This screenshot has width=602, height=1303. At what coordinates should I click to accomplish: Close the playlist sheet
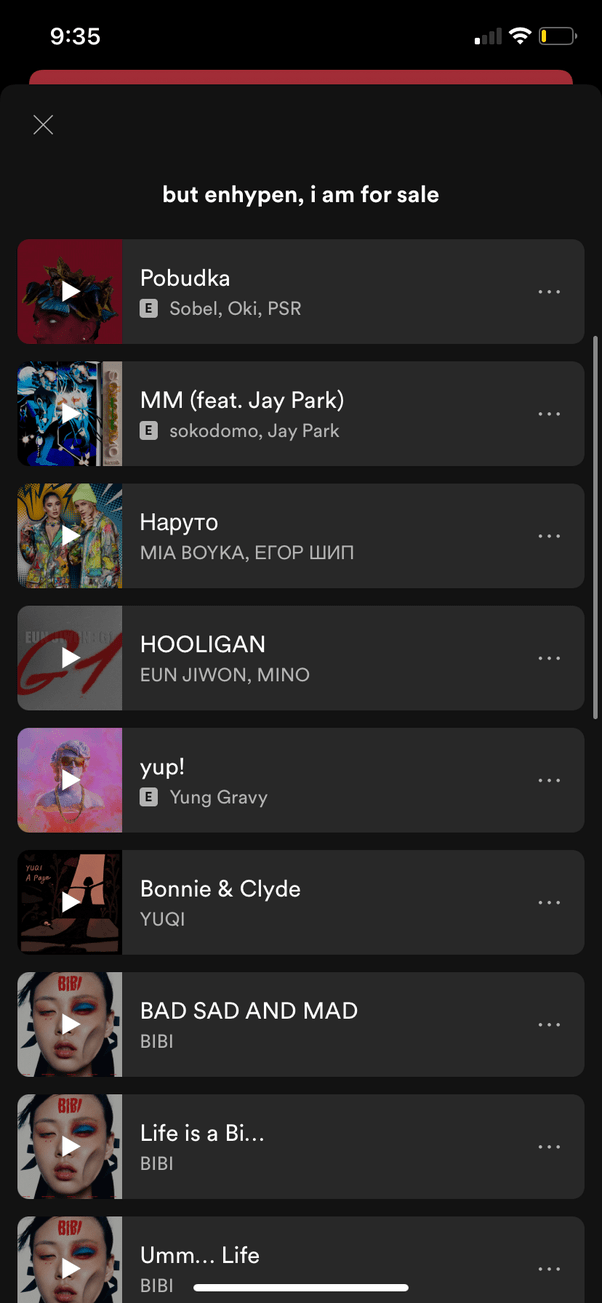point(43,125)
